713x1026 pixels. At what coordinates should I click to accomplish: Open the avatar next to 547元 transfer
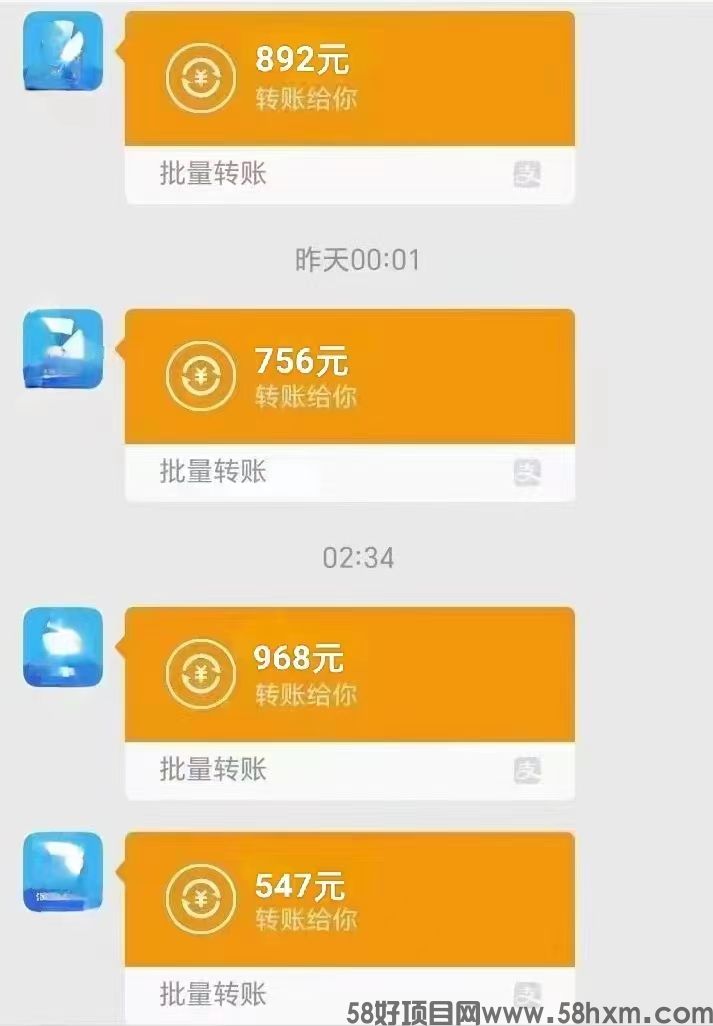click(63, 872)
